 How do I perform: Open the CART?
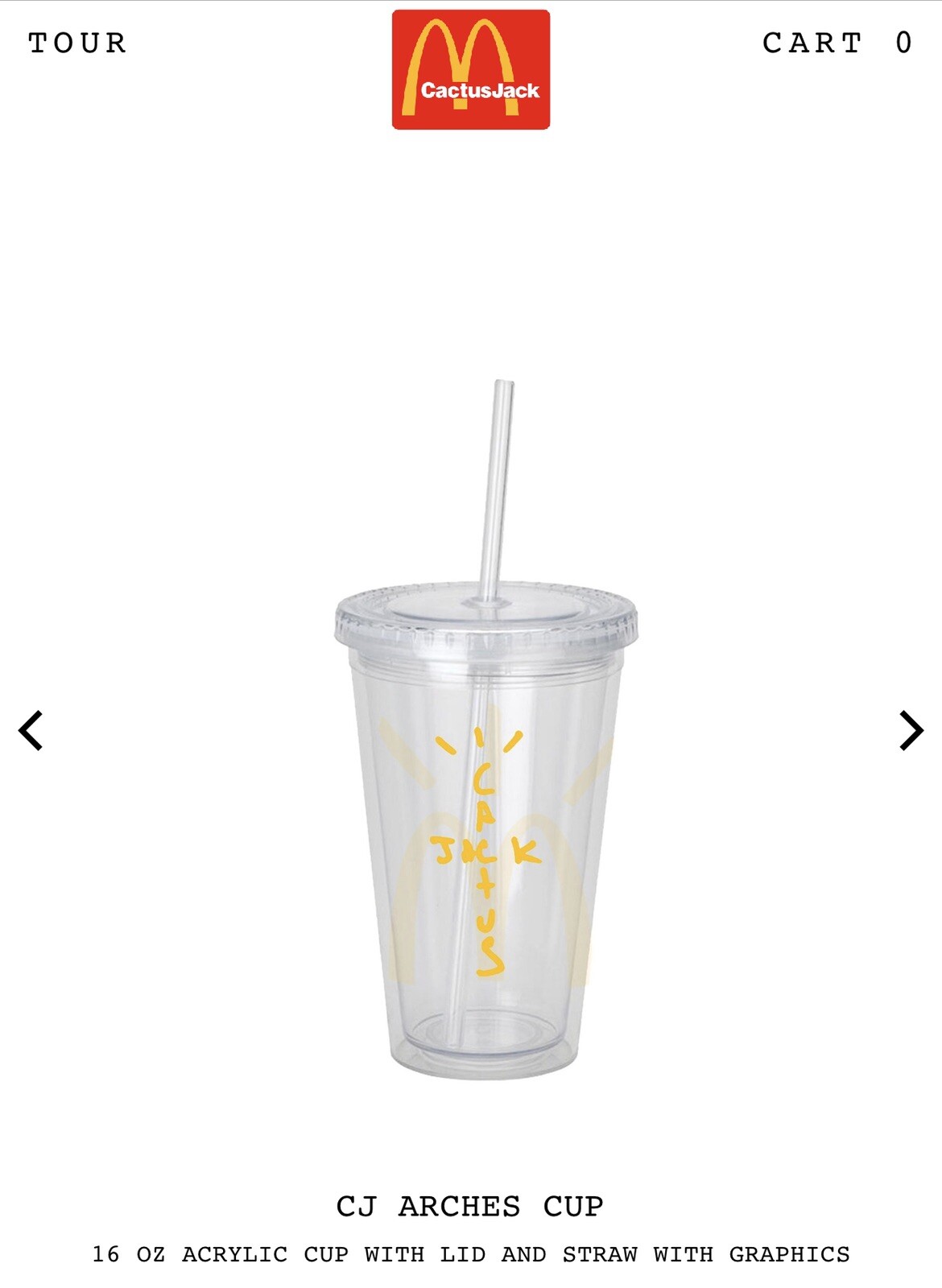(x=836, y=43)
